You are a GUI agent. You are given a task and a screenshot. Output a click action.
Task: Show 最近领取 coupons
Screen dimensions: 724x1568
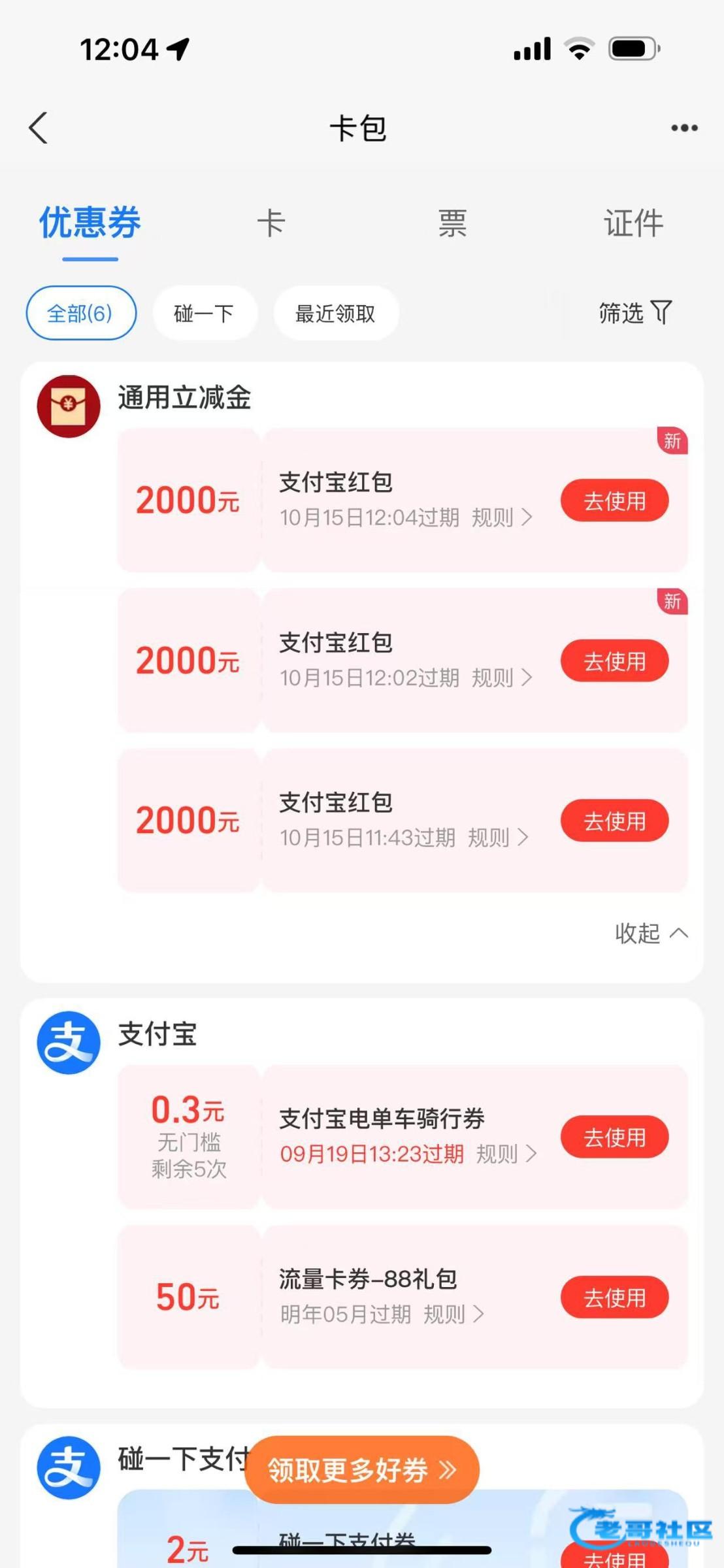[335, 313]
